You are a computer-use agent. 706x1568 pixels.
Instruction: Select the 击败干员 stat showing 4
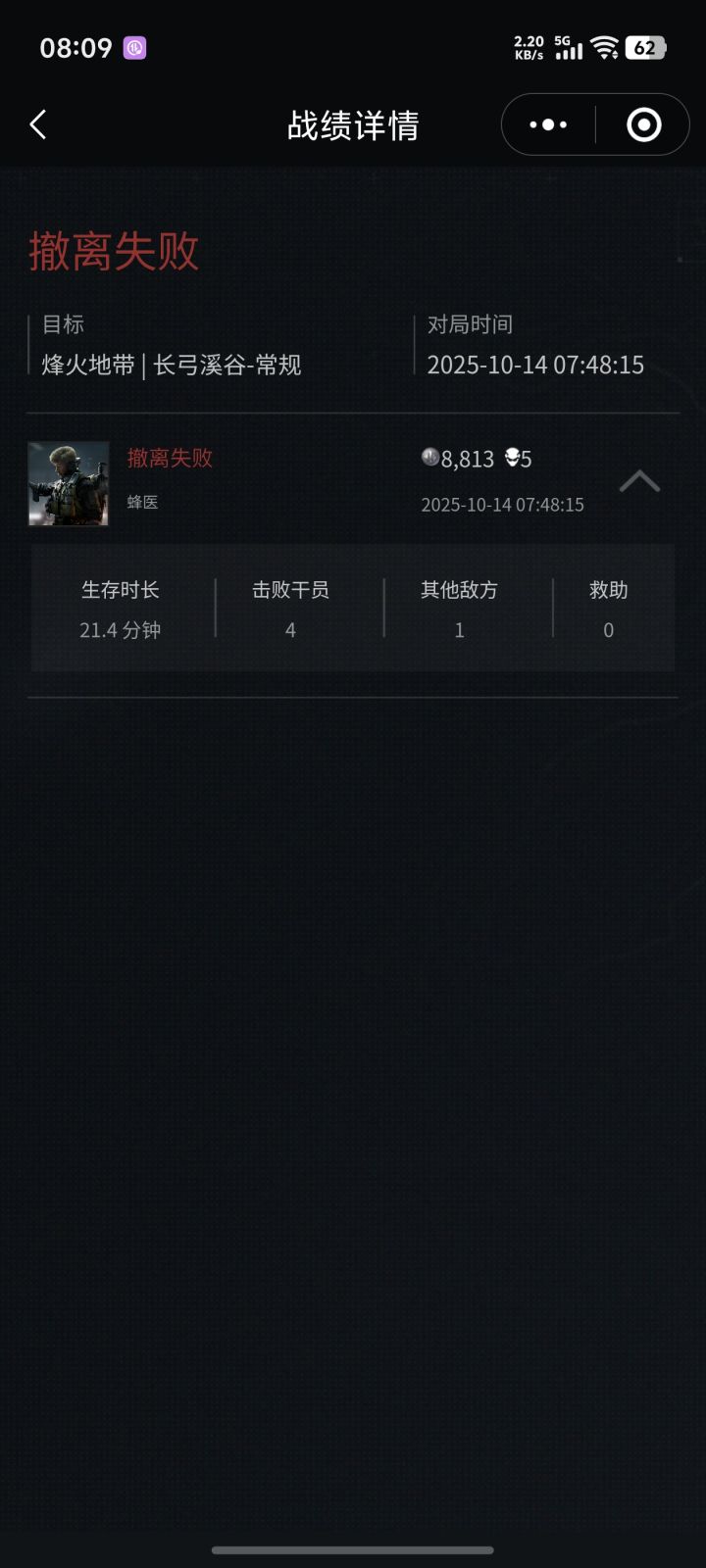(x=290, y=608)
